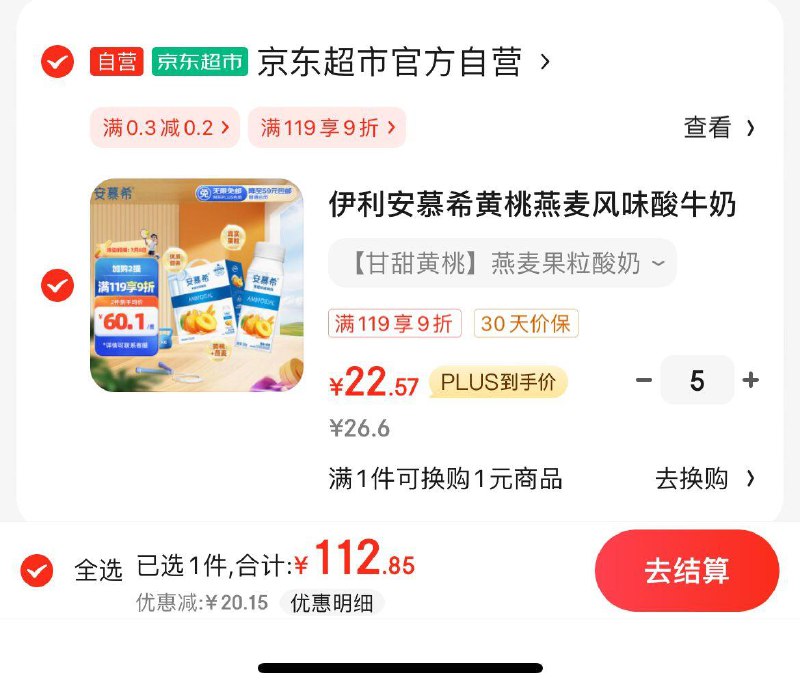
Task: Open the 安慕希 product image
Action: pos(196,285)
